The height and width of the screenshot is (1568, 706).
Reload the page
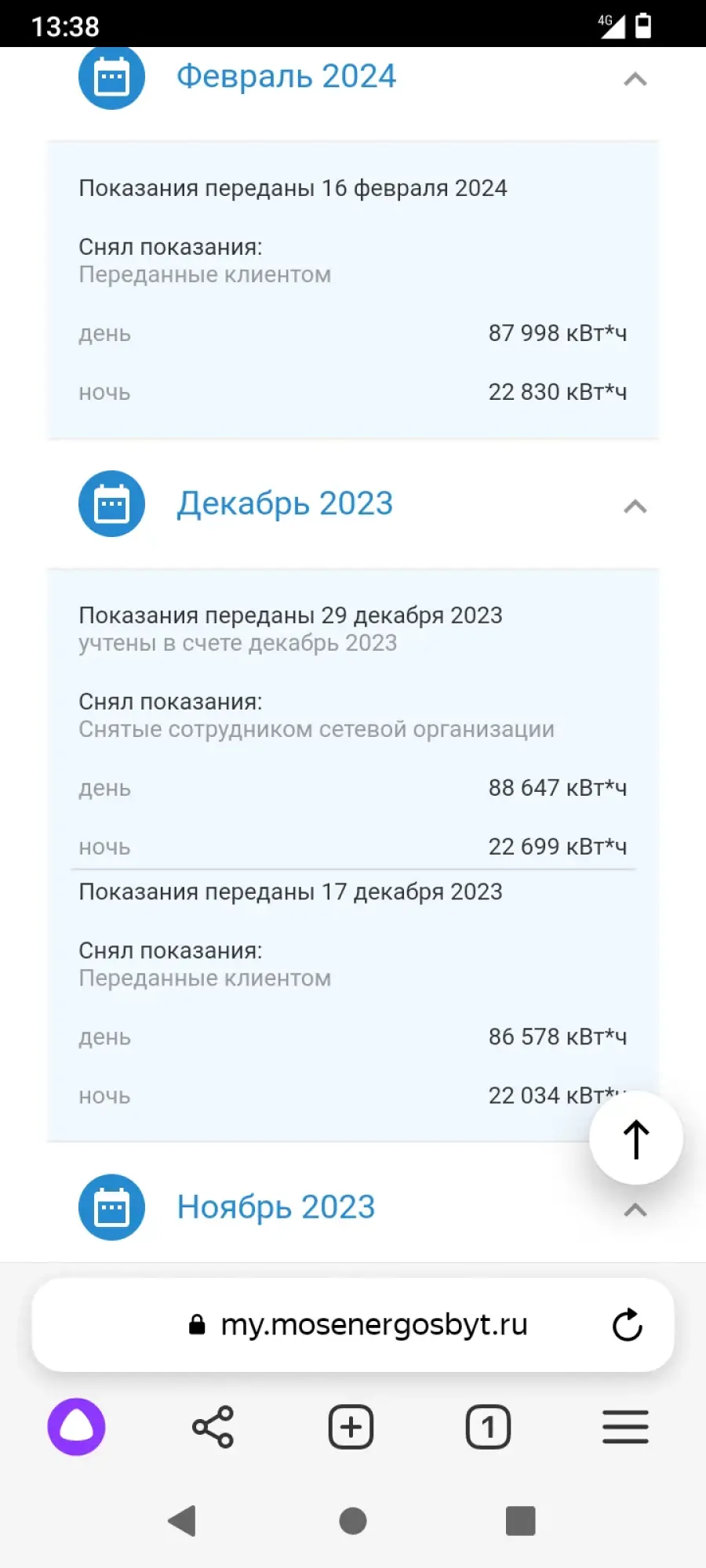point(627,1325)
